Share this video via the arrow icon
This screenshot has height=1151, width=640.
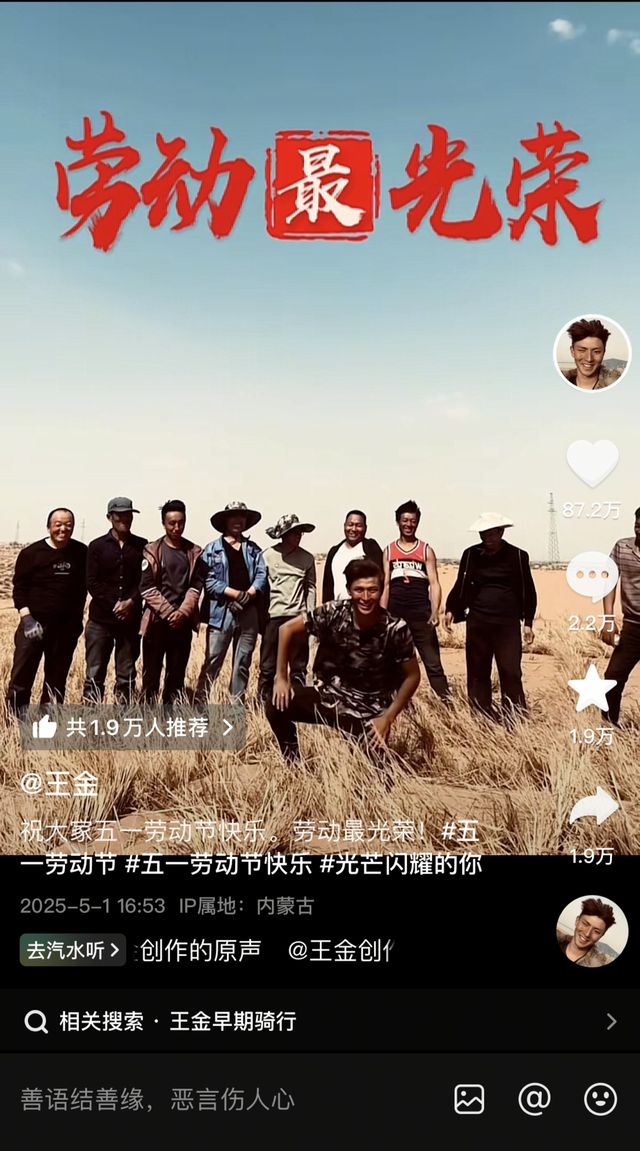[593, 807]
